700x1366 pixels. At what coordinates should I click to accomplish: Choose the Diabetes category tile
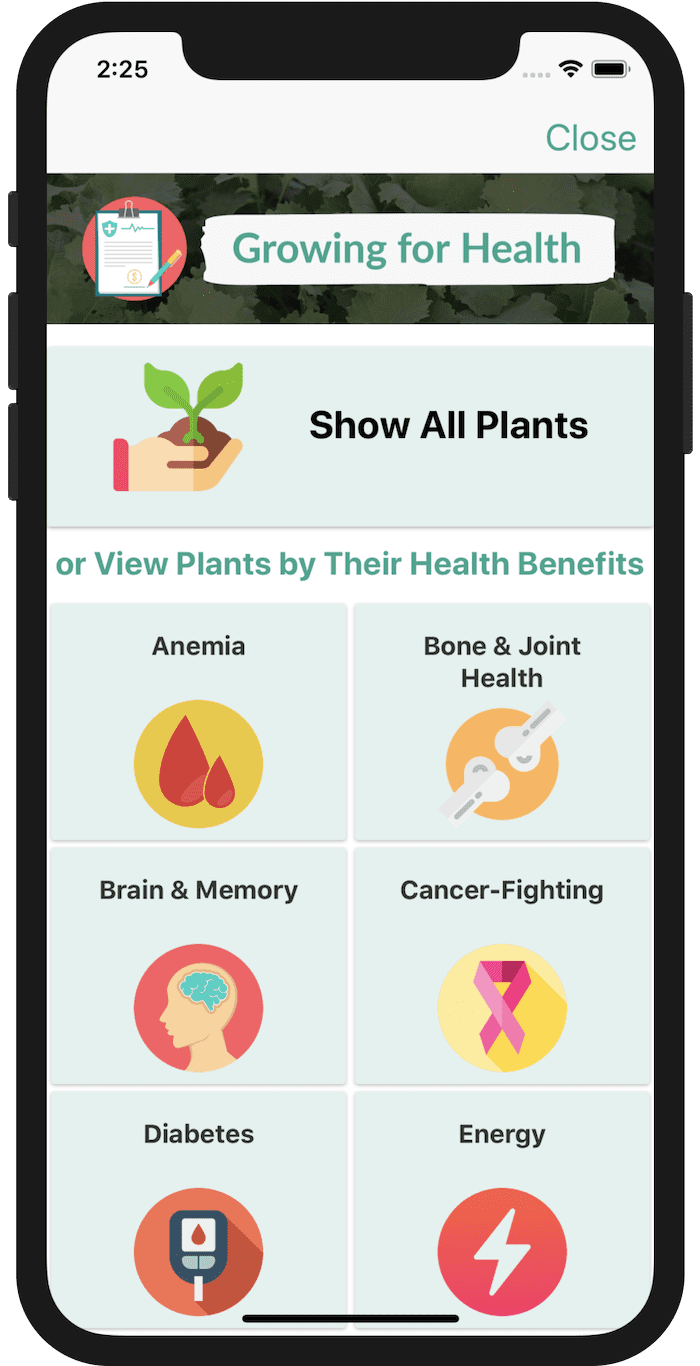(x=198, y=1210)
